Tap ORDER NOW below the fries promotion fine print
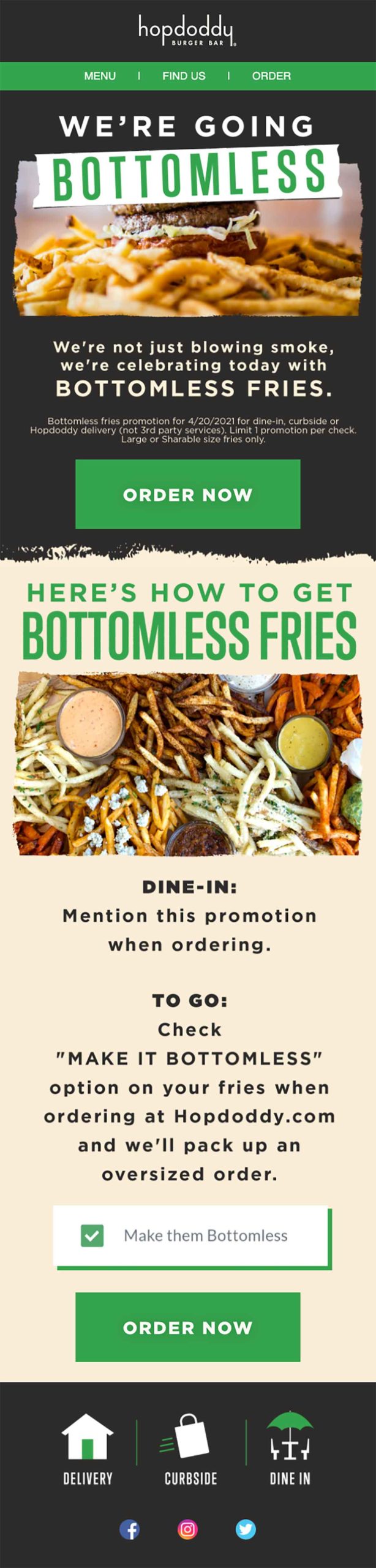This screenshot has height=1568, width=376. [187, 494]
